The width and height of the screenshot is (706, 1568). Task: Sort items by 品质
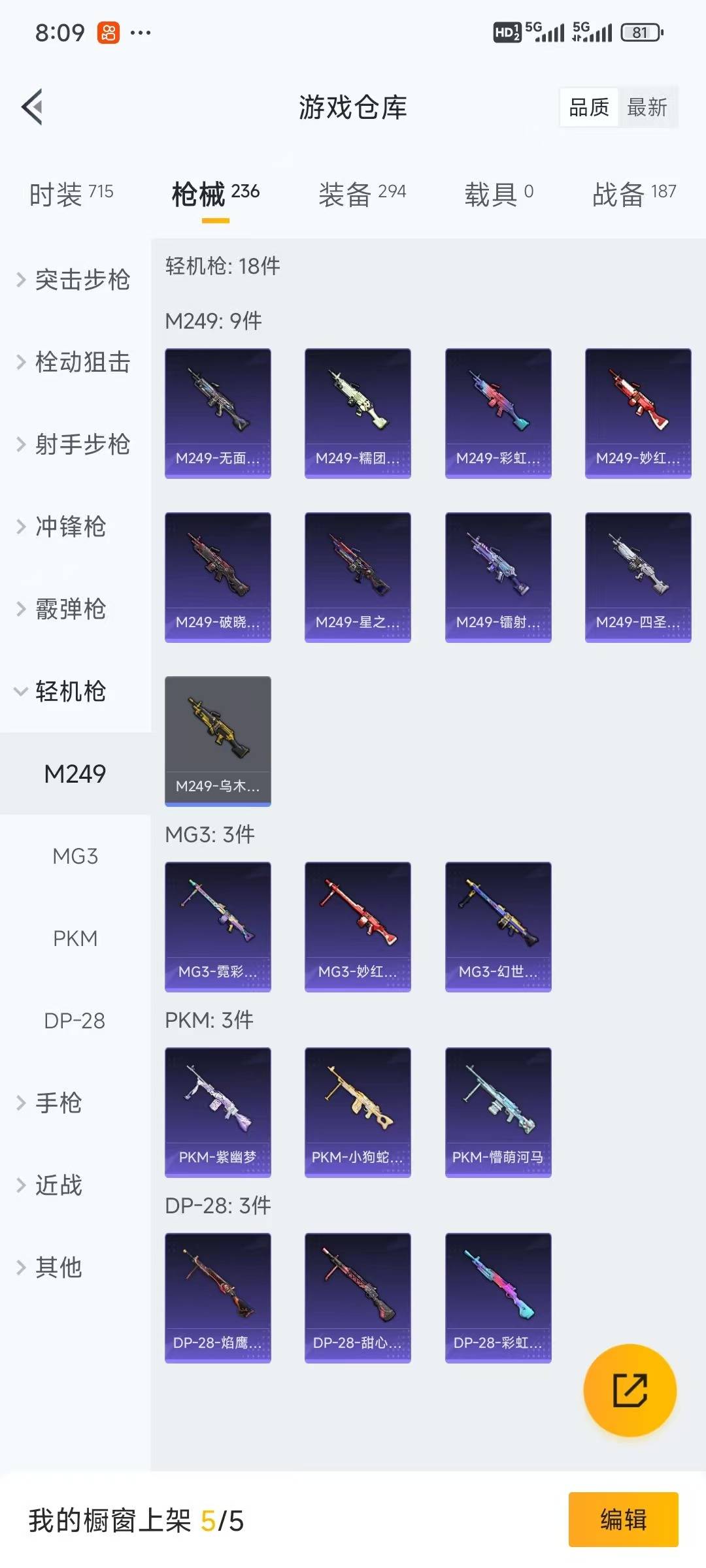pos(589,107)
